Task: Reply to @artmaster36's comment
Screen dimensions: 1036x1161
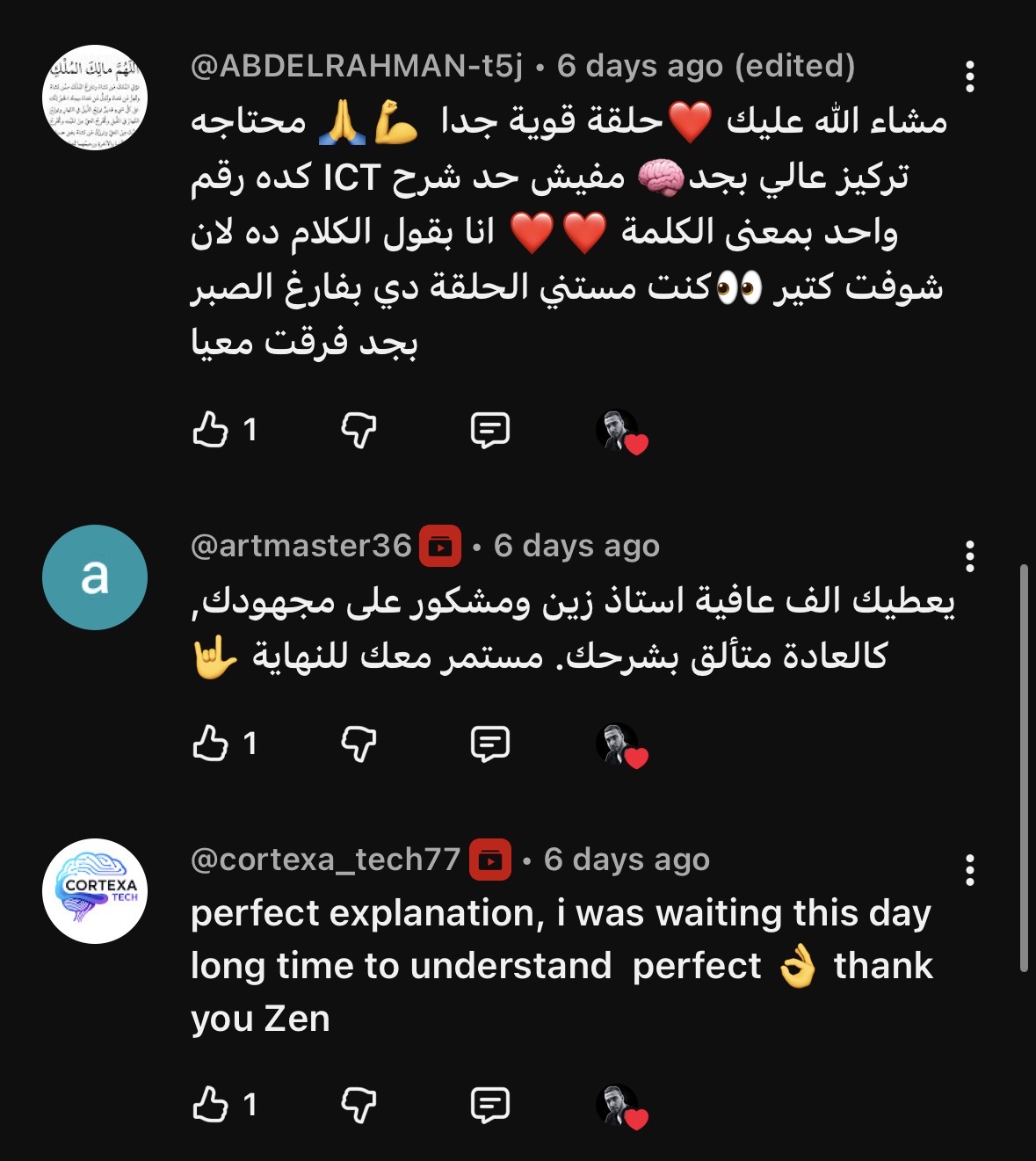Action: tap(490, 744)
